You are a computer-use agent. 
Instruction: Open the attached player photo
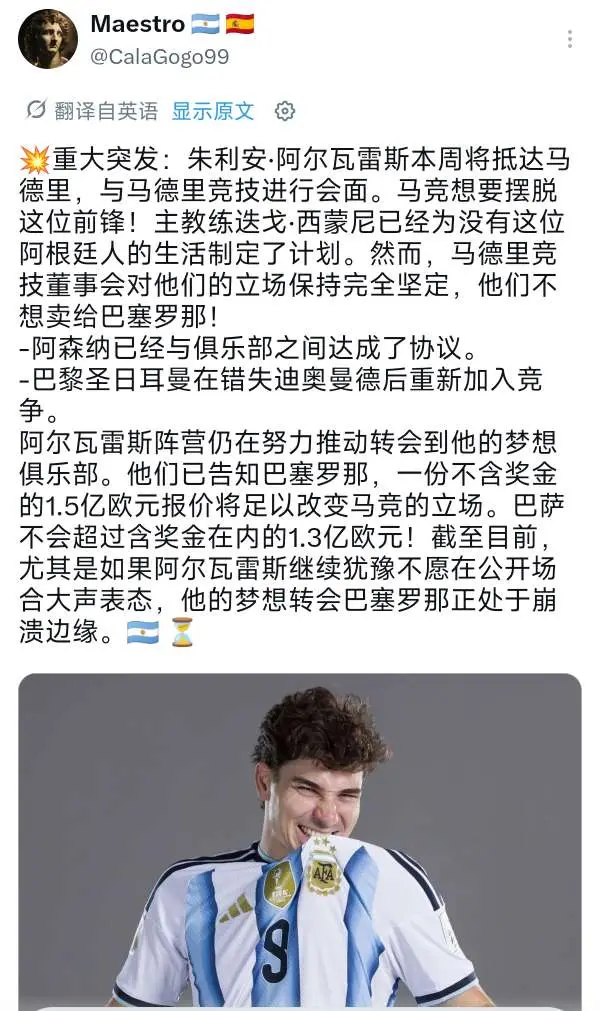click(300, 841)
